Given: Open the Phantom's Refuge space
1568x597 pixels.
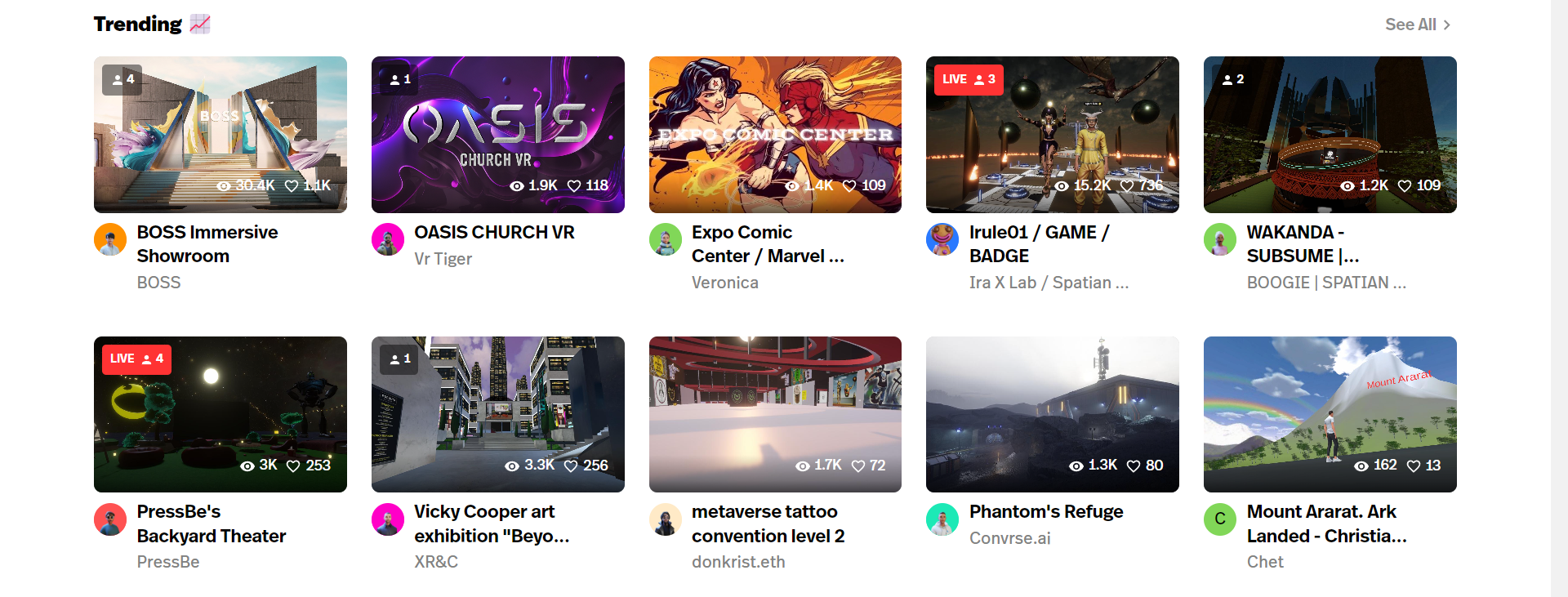Looking at the screenshot, I should [x=1052, y=414].
